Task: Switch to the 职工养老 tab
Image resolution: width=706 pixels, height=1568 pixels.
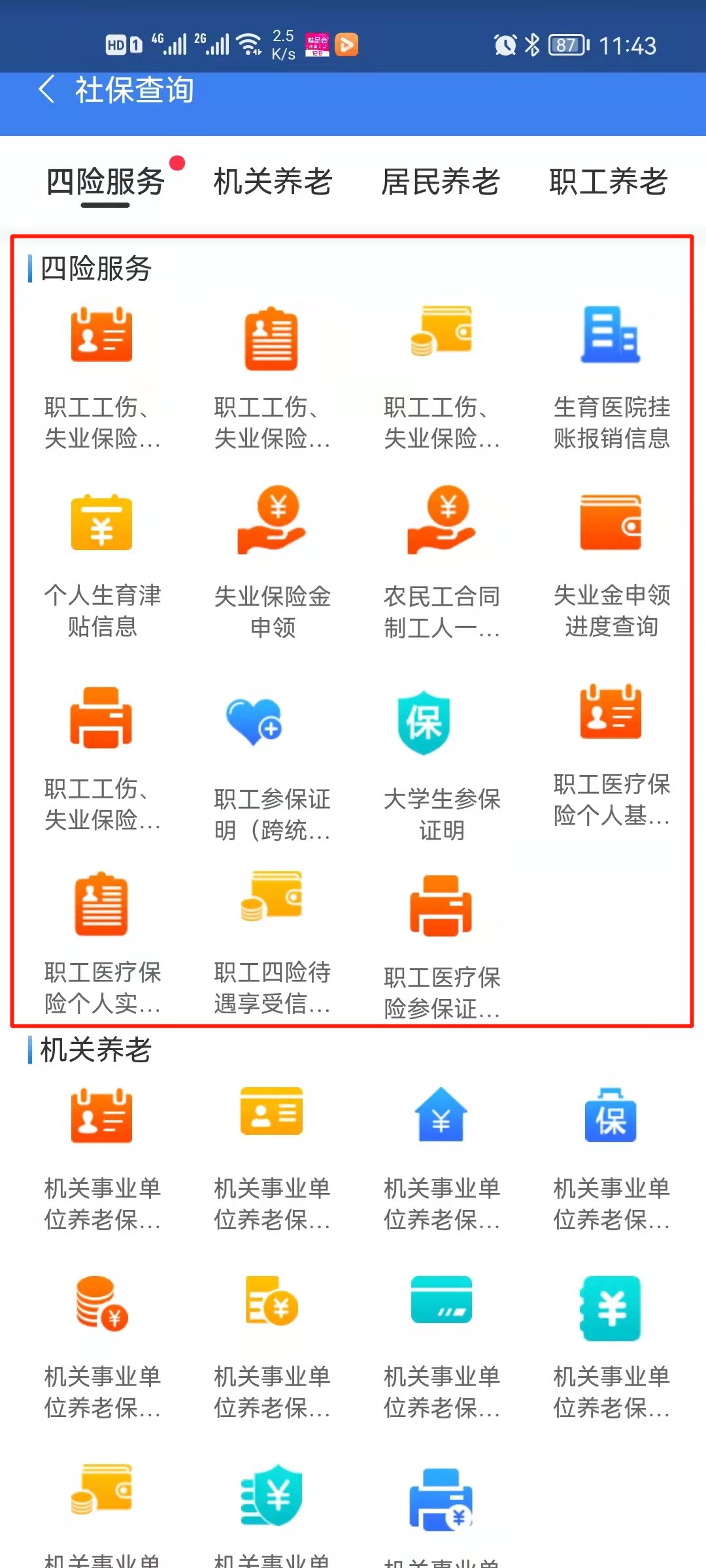Action: pyautogui.click(x=608, y=182)
